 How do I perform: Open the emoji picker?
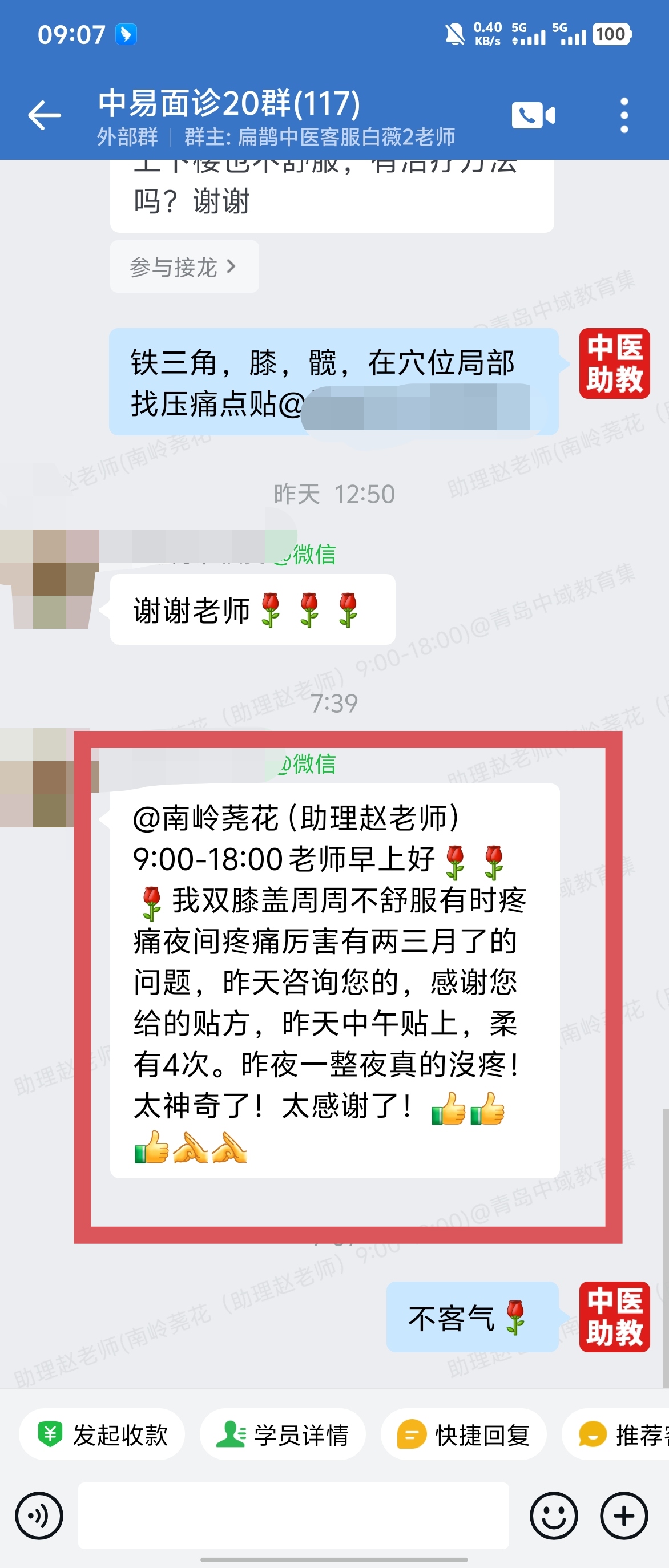[553, 1515]
